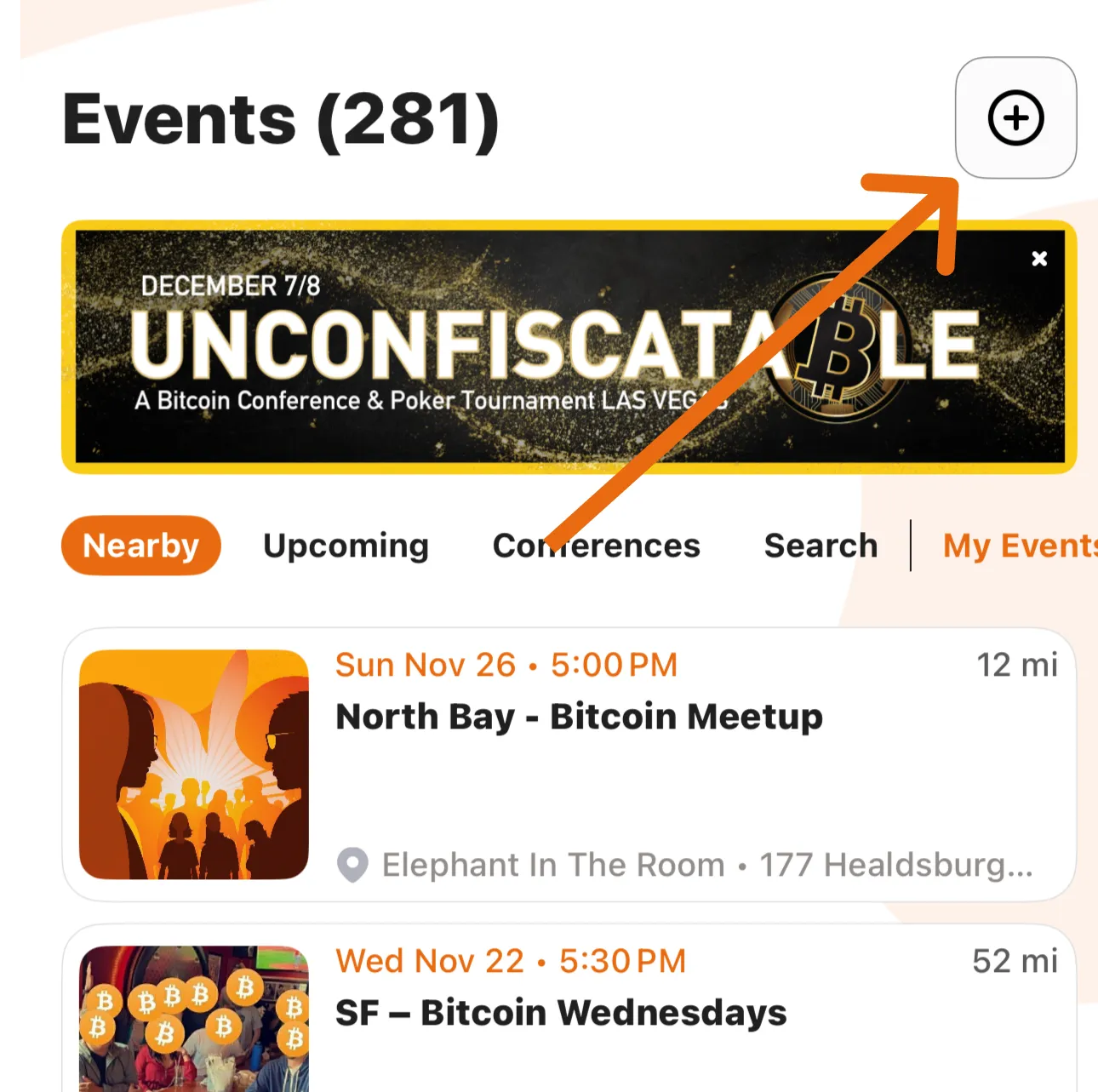Screen dimensions: 1098x1092
Task: Go to the Search tab
Action: 821,546
